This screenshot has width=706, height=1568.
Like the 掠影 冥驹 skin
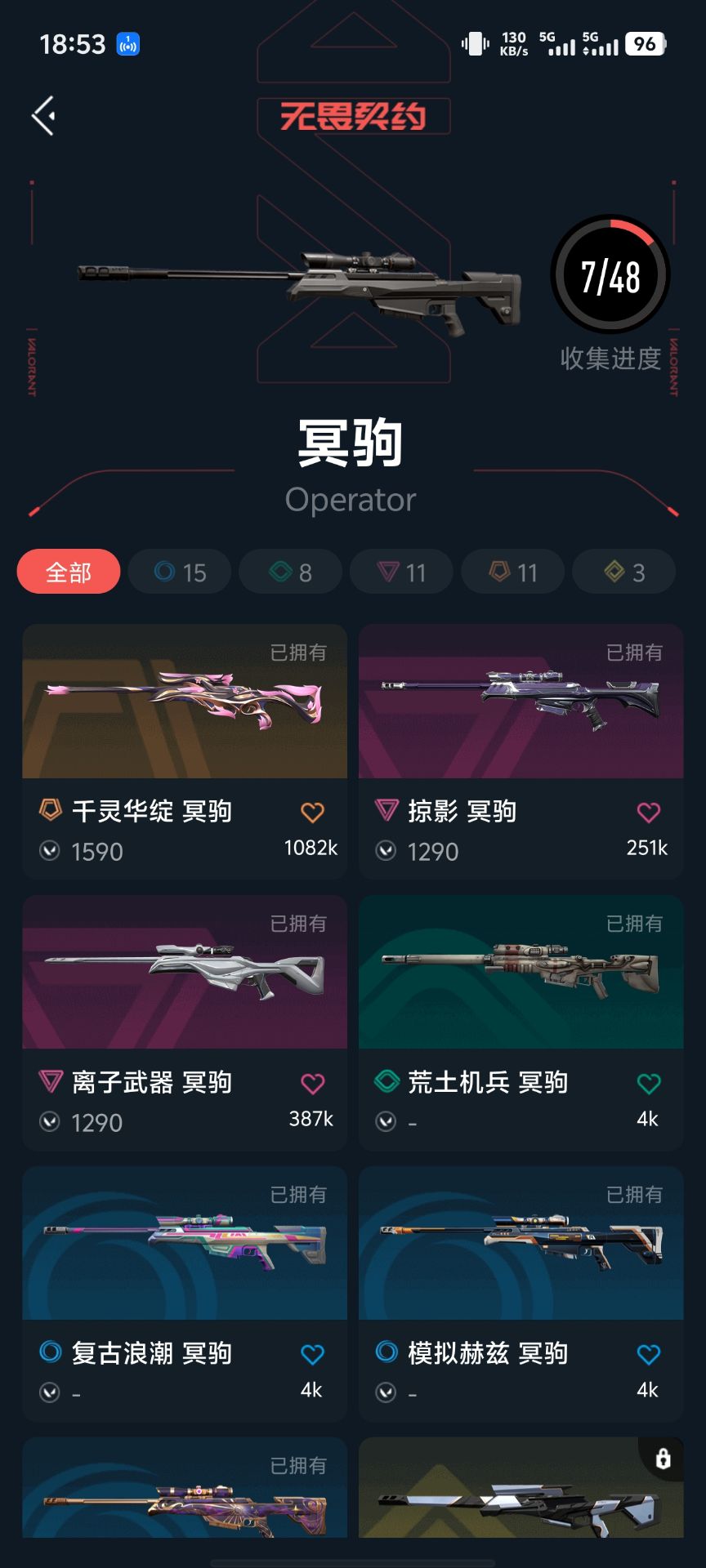(x=648, y=813)
